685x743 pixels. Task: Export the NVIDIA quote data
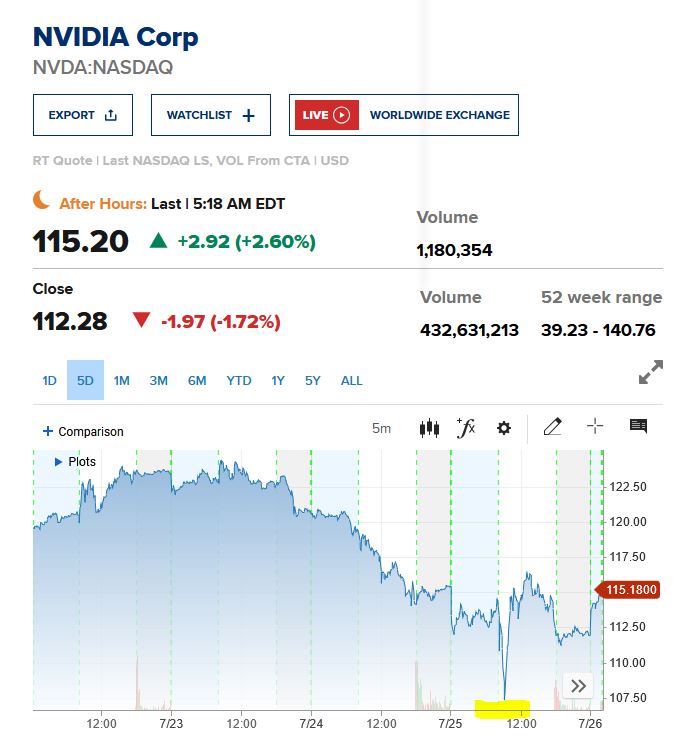pyautogui.click(x=83, y=115)
